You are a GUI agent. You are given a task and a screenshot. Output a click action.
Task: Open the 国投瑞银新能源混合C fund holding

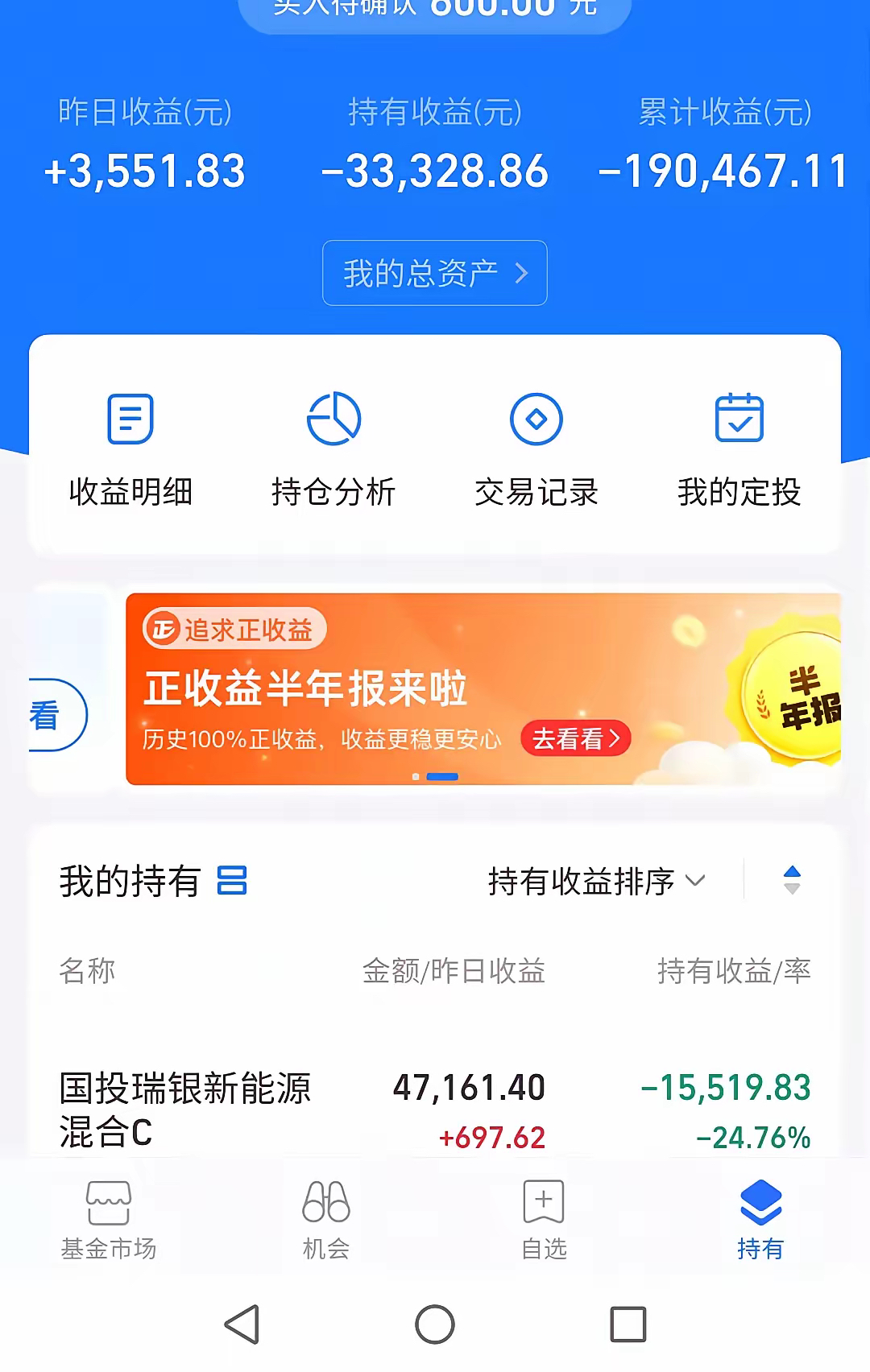pyautogui.click(x=185, y=1110)
